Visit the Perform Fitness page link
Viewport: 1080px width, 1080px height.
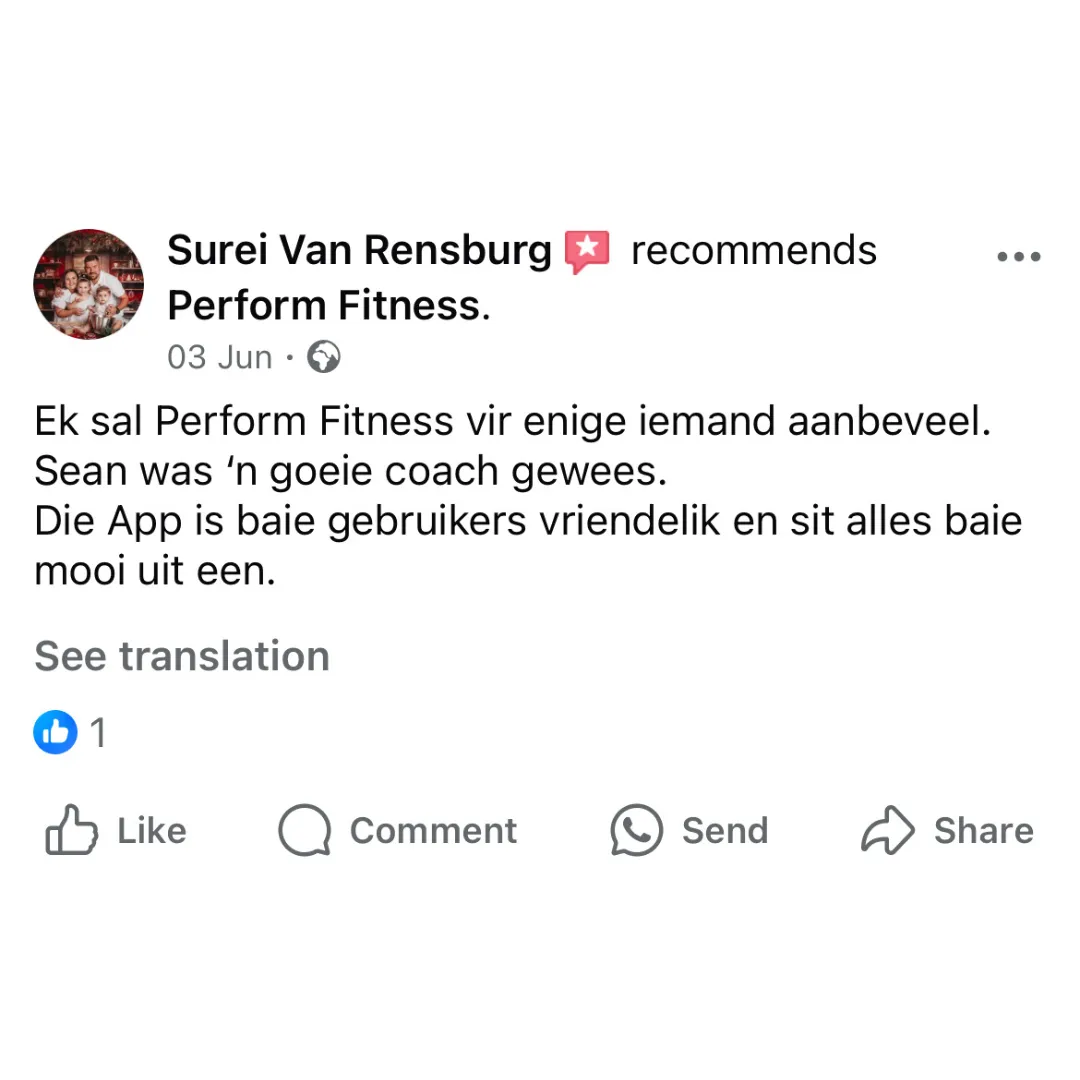tap(324, 305)
